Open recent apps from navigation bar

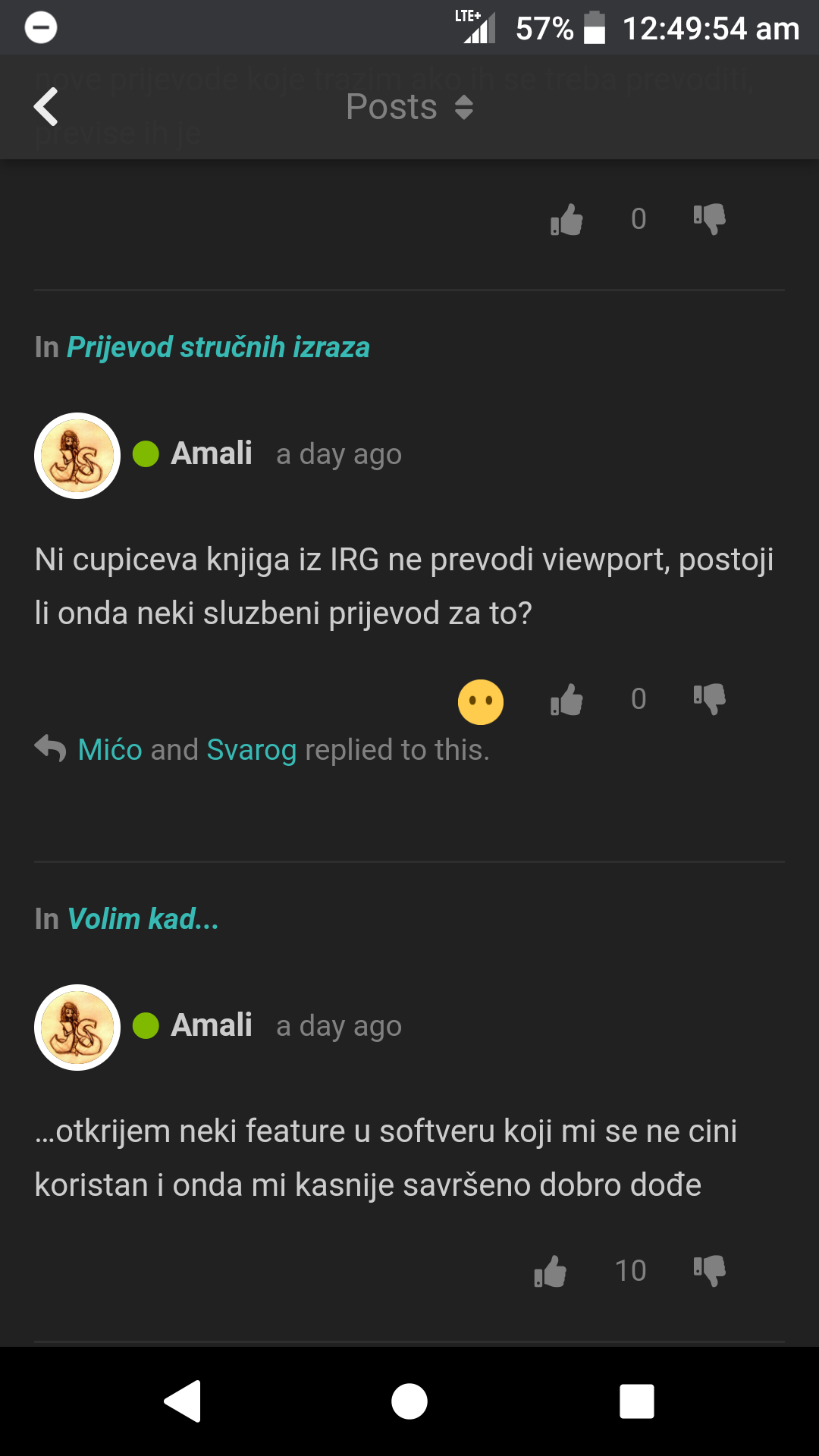pyautogui.click(x=637, y=1401)
